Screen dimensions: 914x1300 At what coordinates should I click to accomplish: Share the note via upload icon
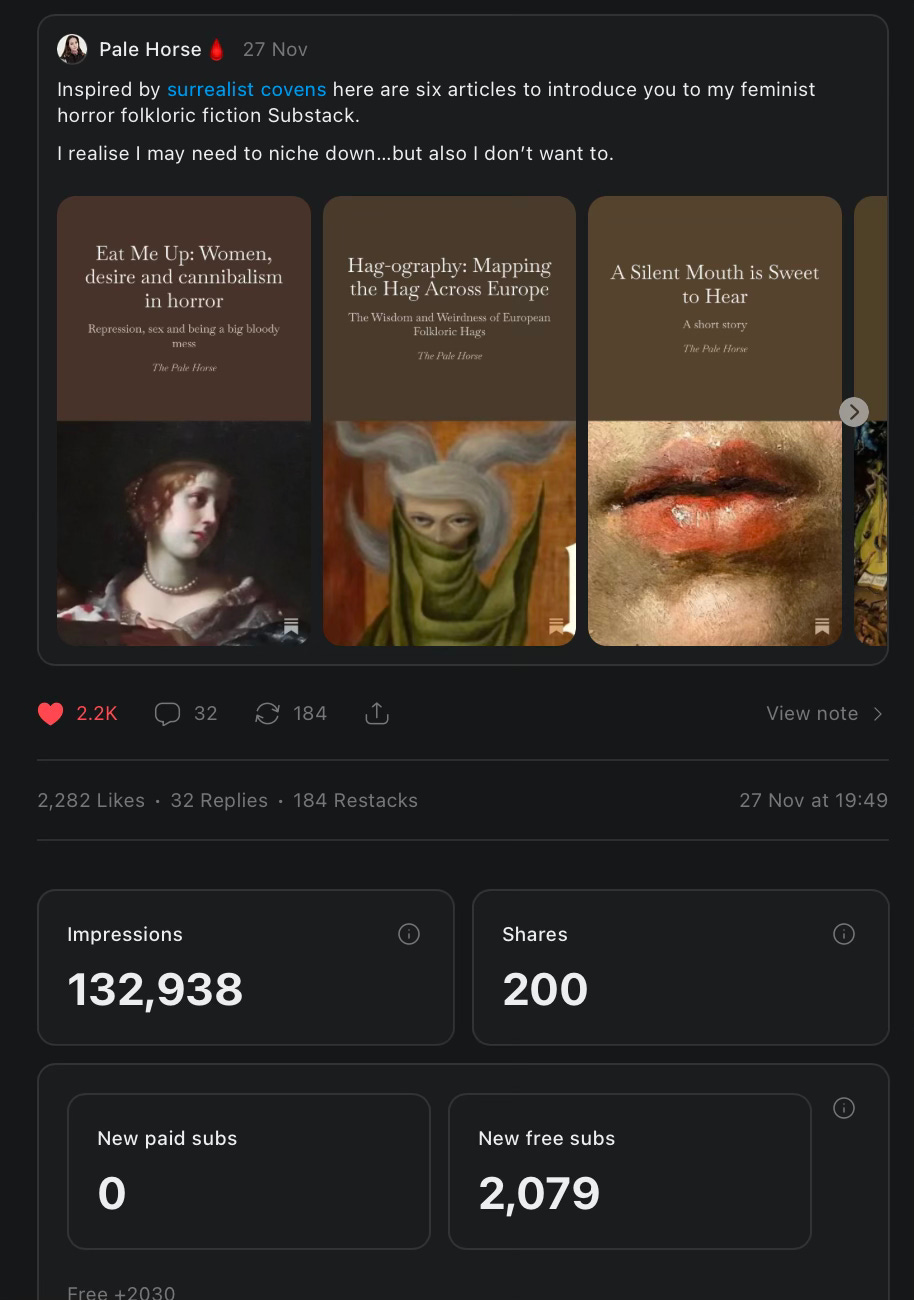click(376, 713)
